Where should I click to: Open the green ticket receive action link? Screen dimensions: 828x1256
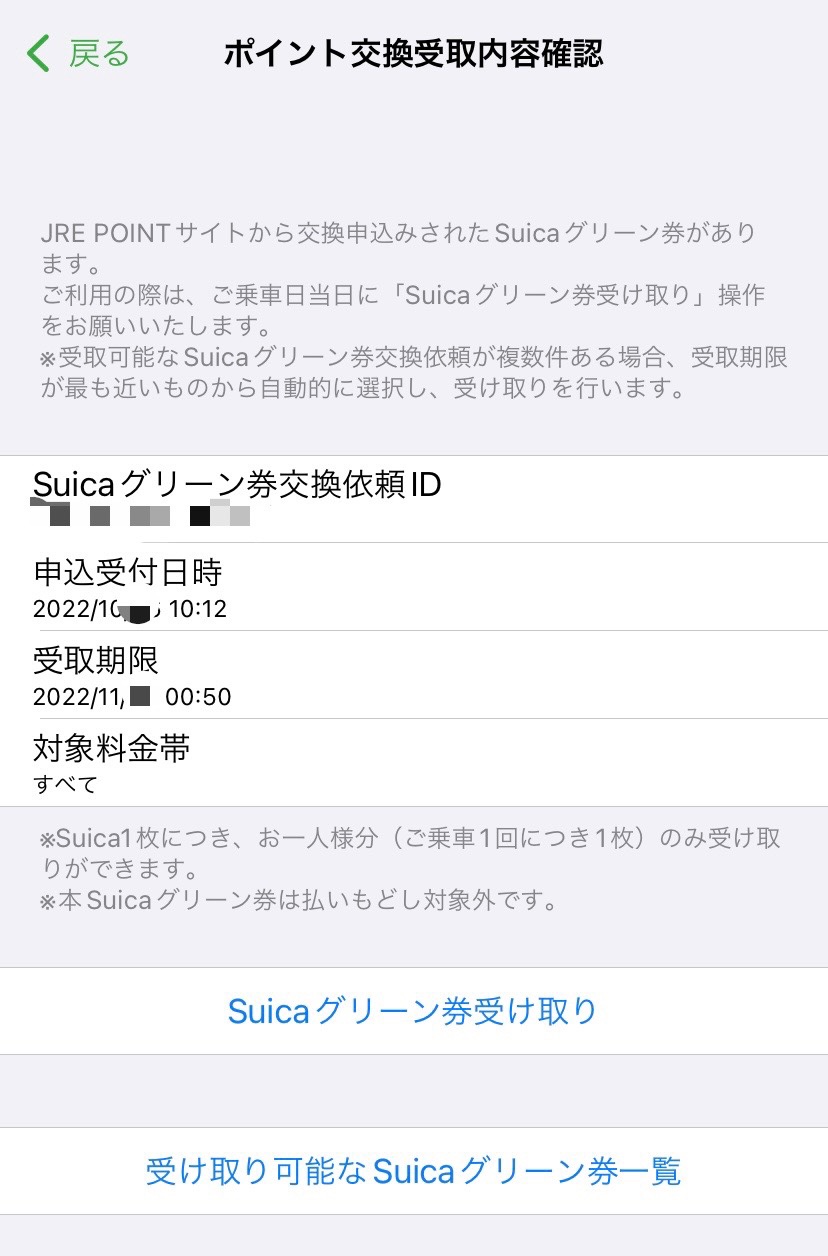coord(414,1011)
